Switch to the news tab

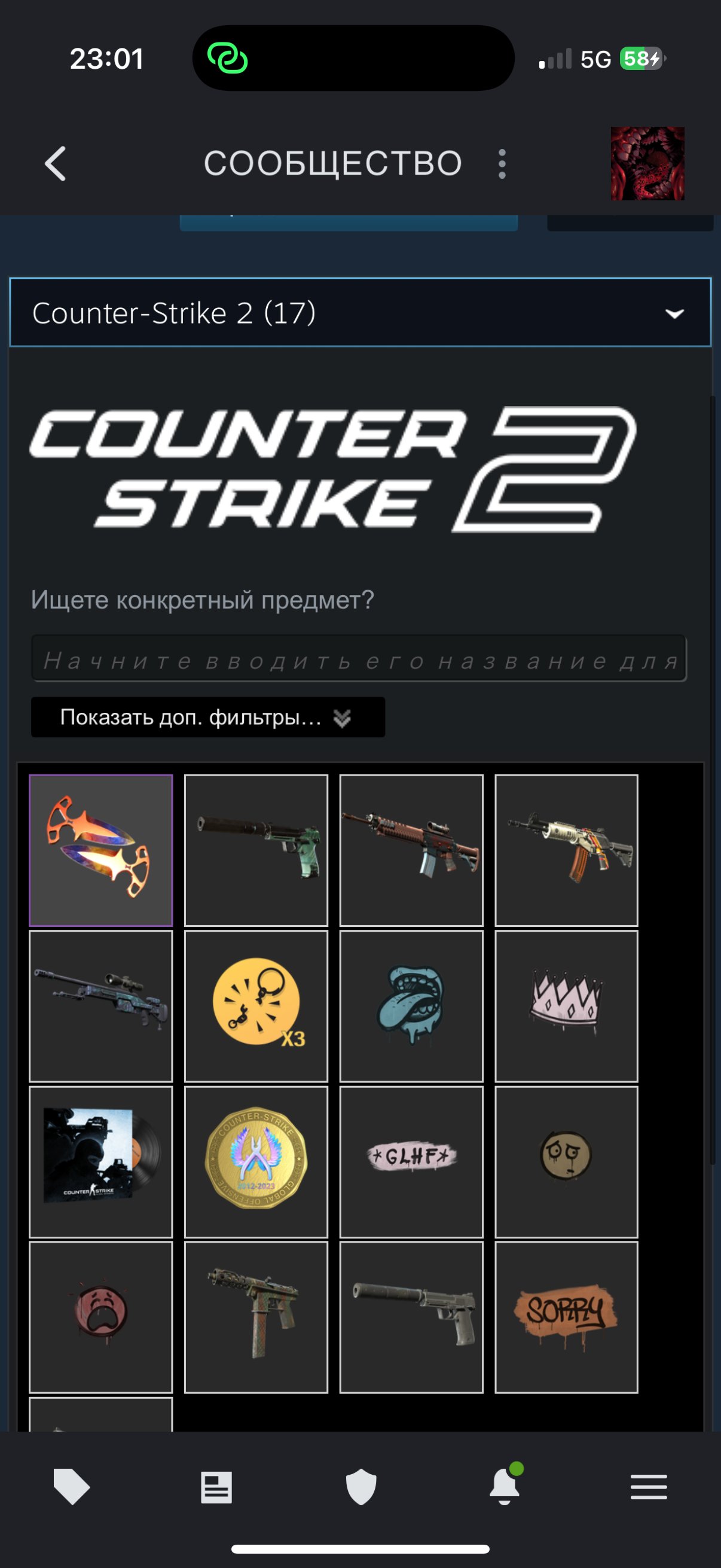216,1488
